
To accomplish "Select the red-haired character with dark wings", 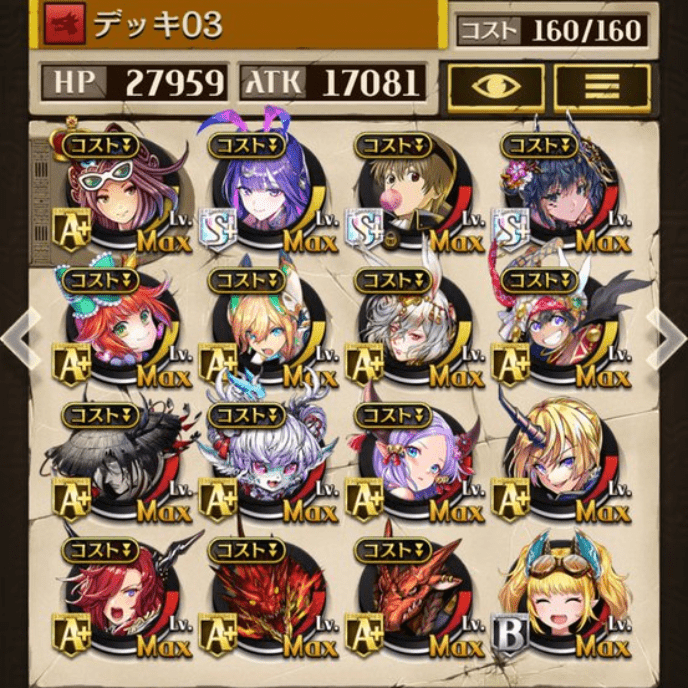I will click(119, 600).
